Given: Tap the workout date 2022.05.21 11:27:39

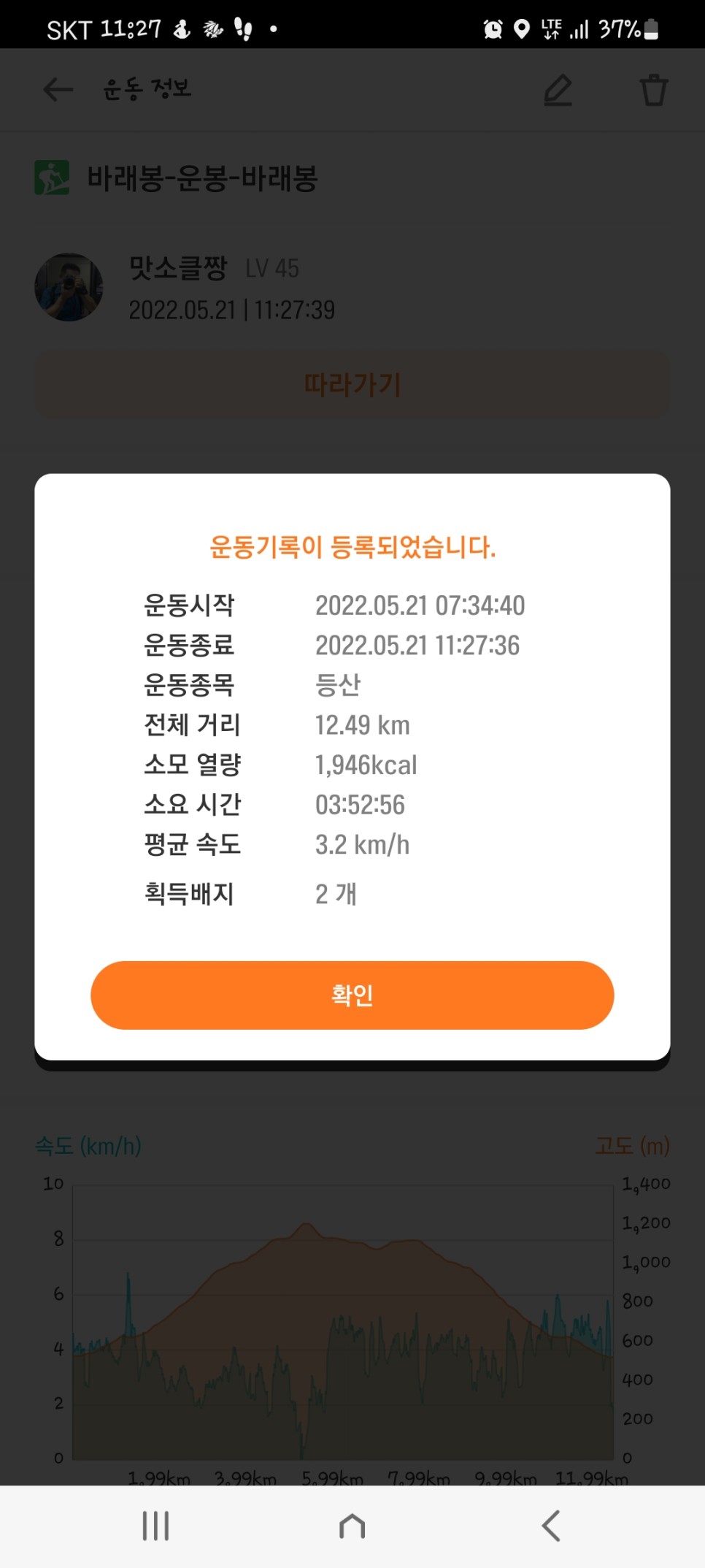Looking at the screenshot, I should 232,310.
